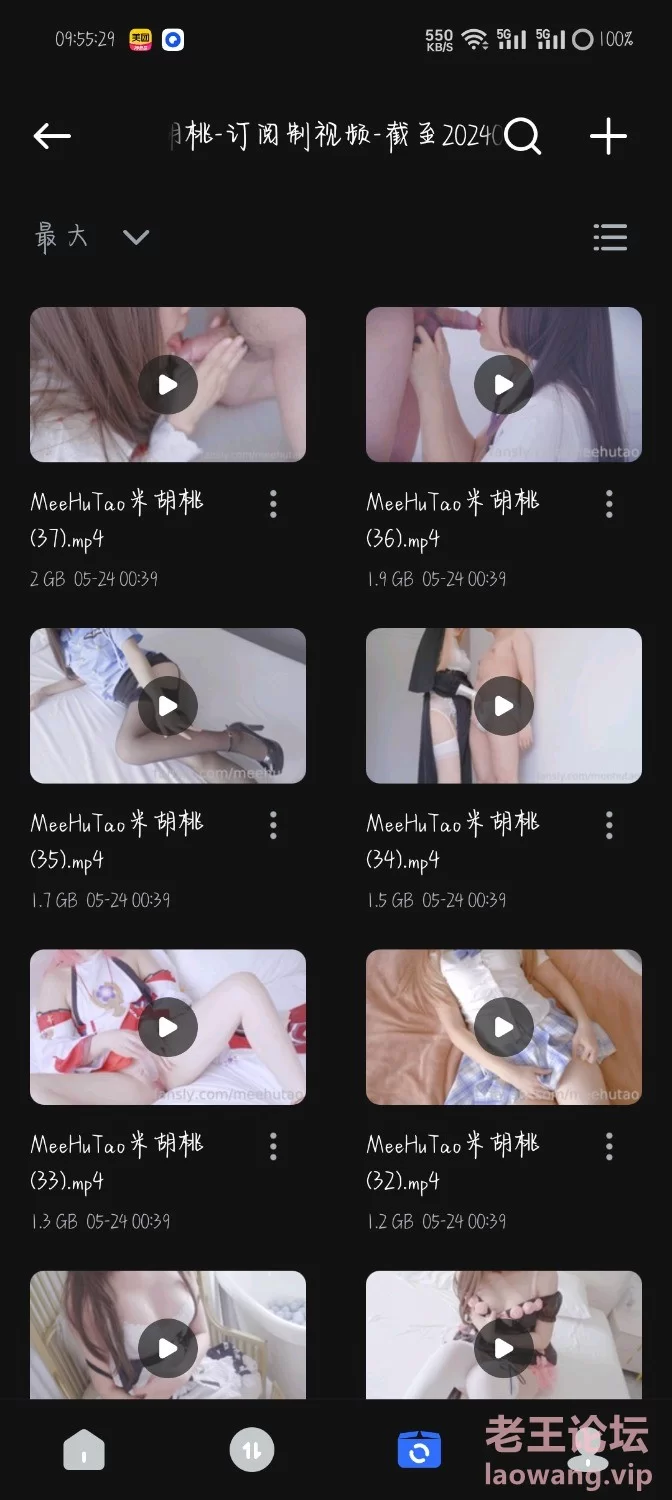Screen dimensions: 672x1500
Task: Expand the 最大 sort dropdown
Action: (92, 237)
